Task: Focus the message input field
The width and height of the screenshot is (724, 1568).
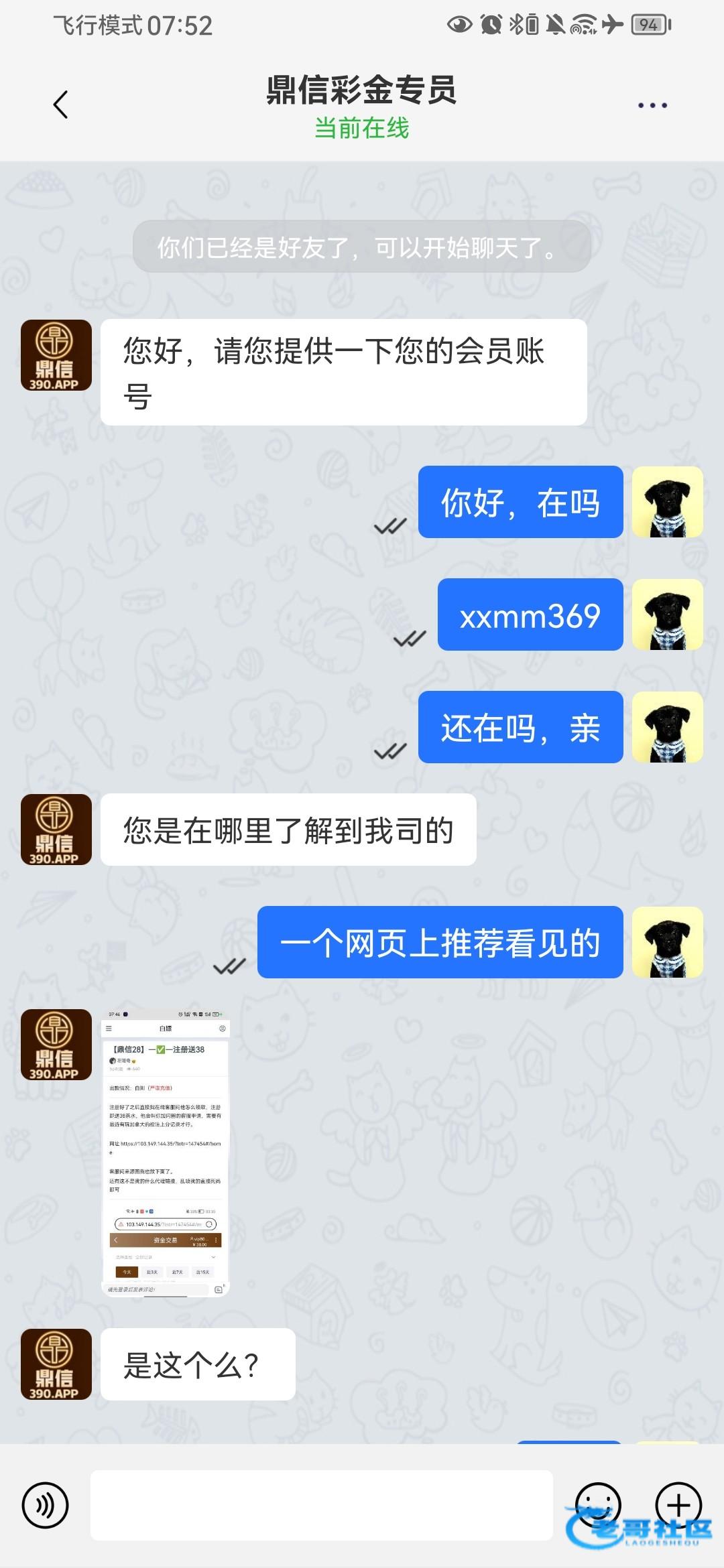Action: tap(322, 1505)
